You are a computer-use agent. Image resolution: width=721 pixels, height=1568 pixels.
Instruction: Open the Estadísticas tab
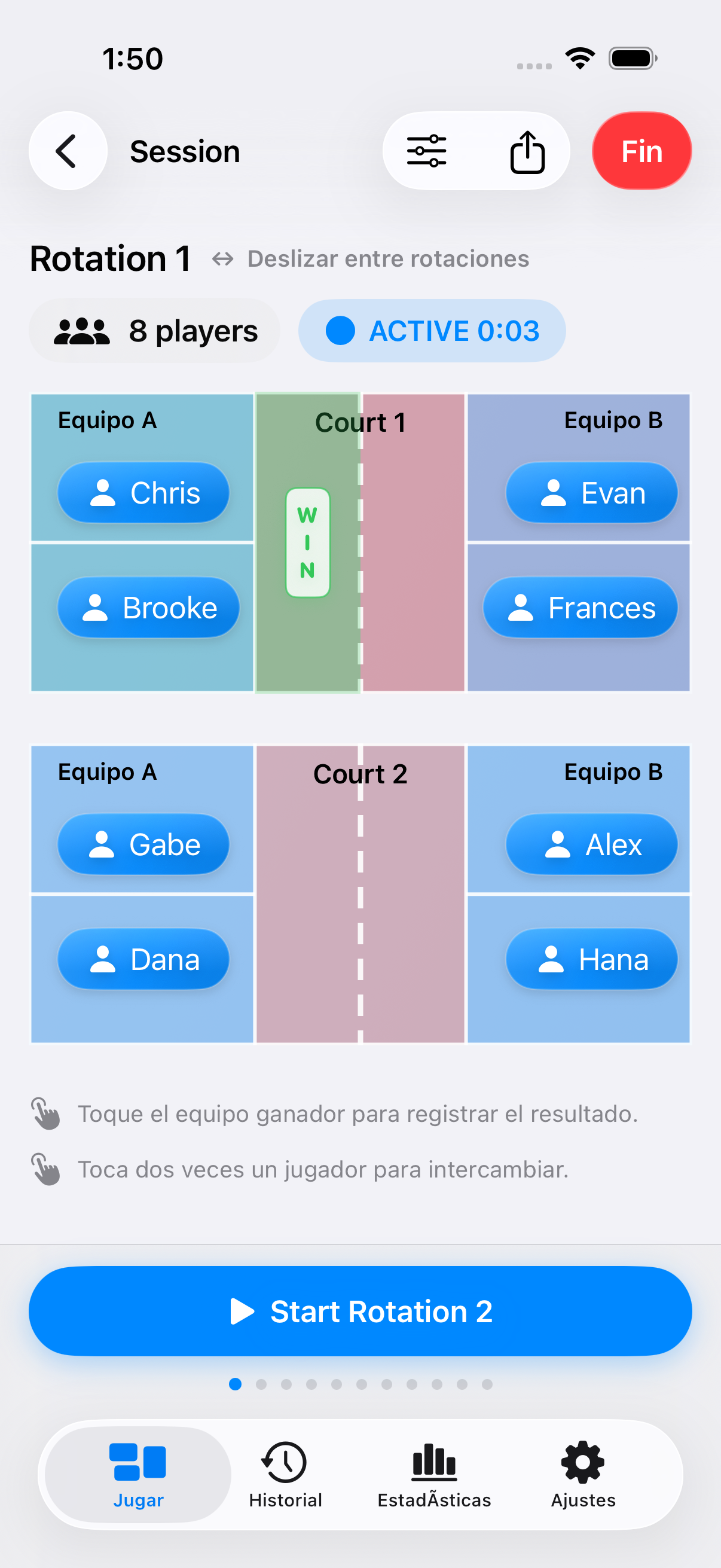tap(434, 1474)
